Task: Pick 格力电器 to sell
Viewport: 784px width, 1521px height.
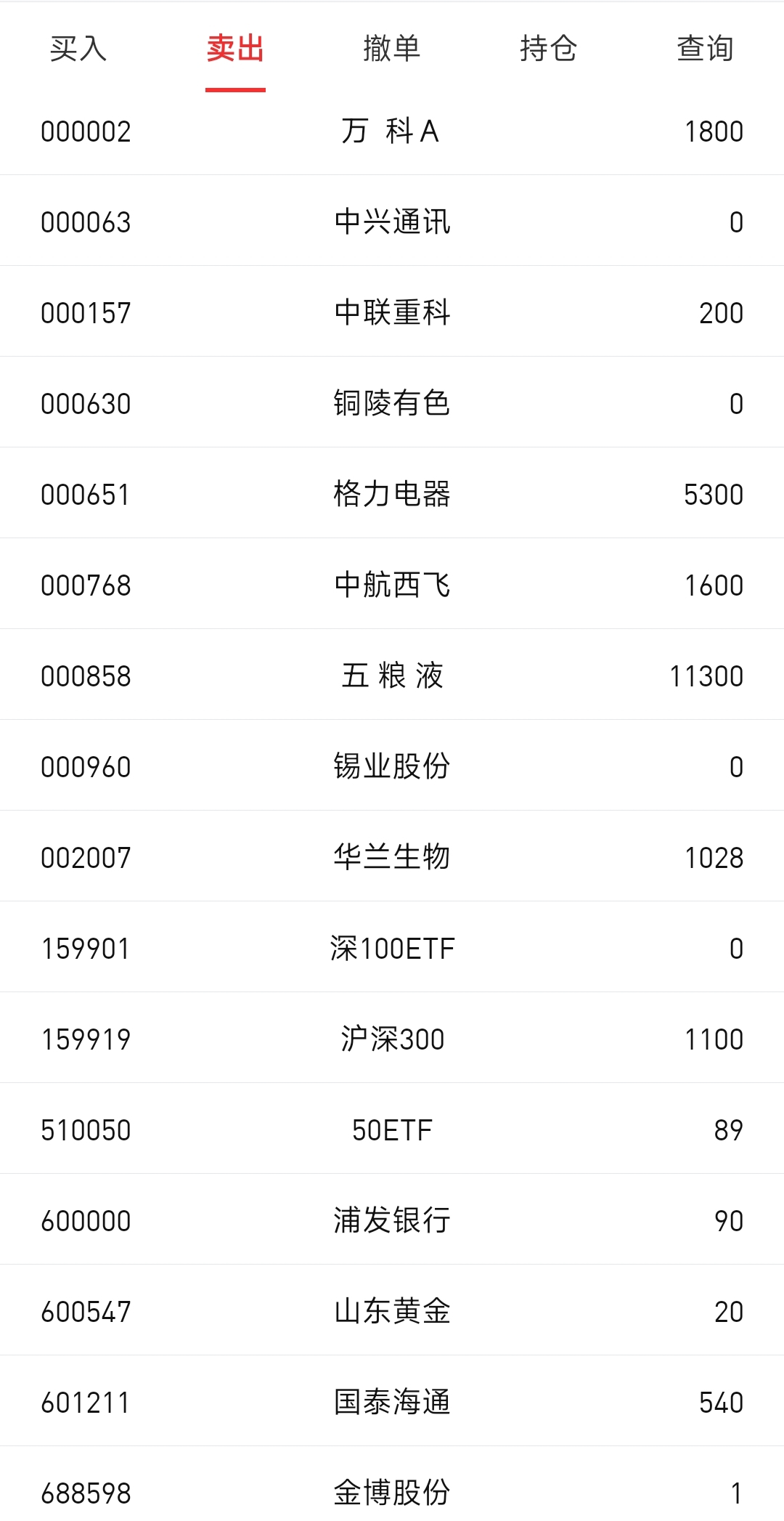Action: [x=392, y=495]
